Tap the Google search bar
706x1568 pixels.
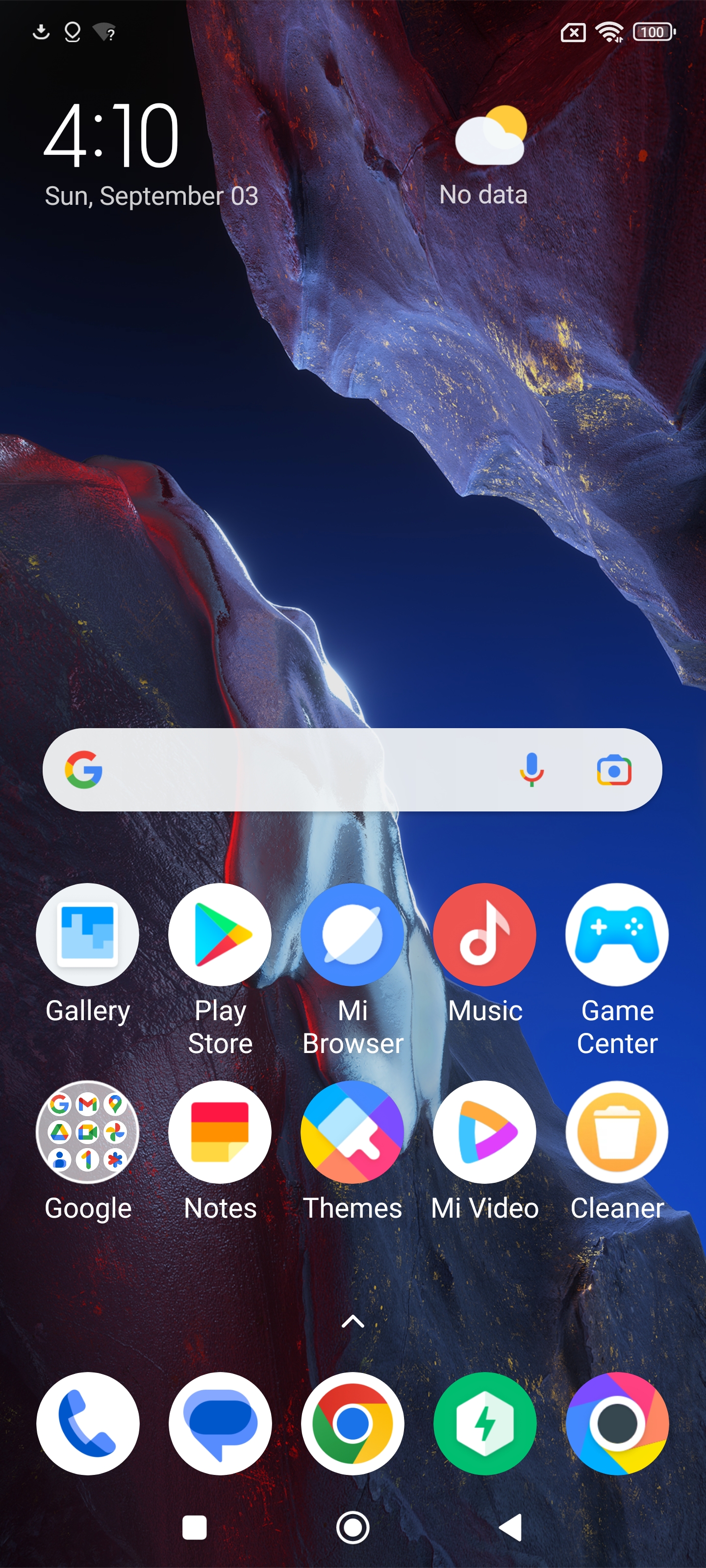292,770
